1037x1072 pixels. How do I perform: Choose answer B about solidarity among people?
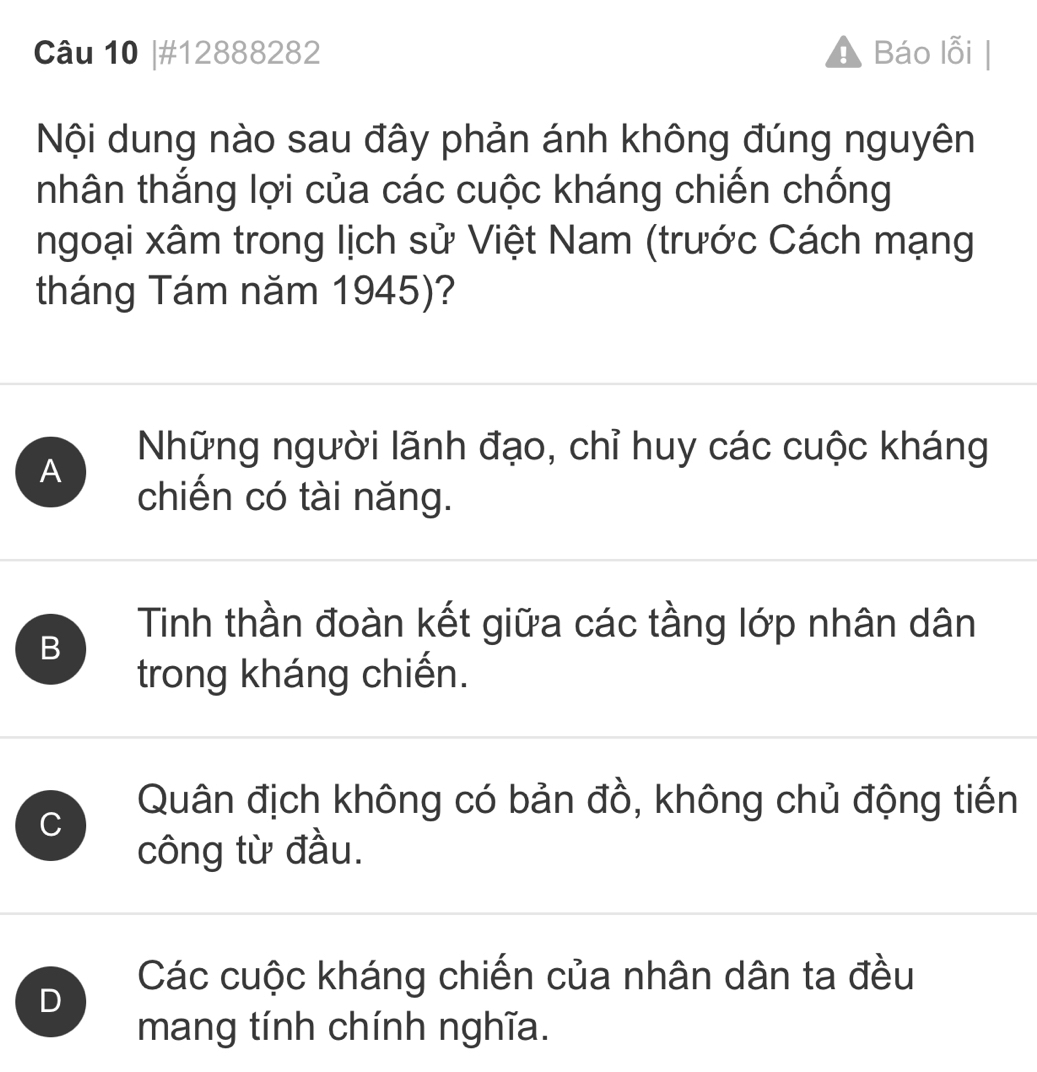tap(50, 648)
